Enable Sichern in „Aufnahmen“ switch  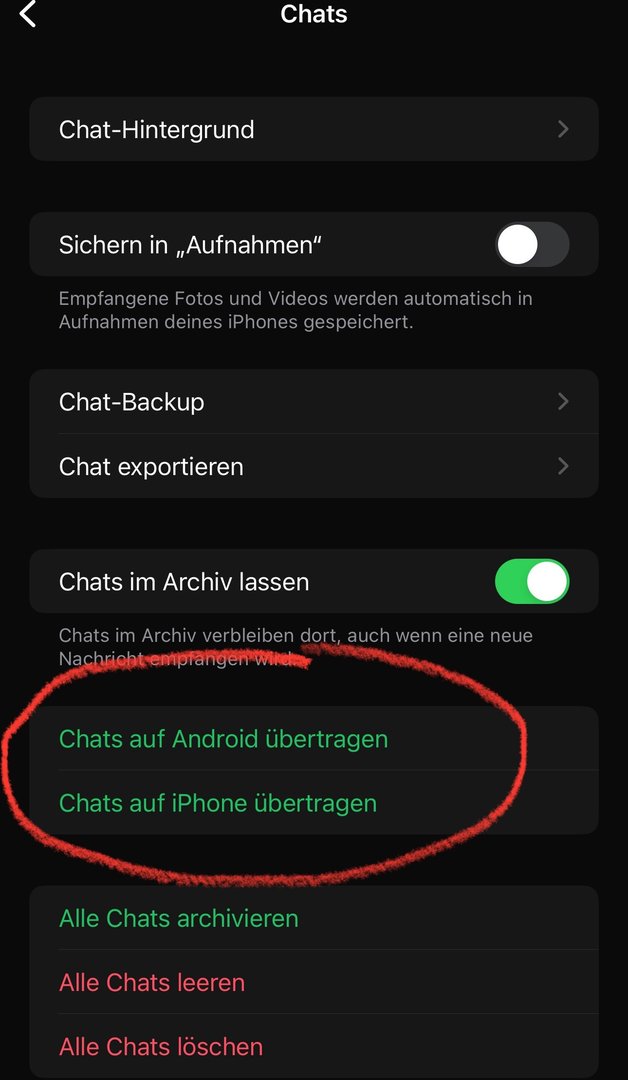(x=532, y=245)
